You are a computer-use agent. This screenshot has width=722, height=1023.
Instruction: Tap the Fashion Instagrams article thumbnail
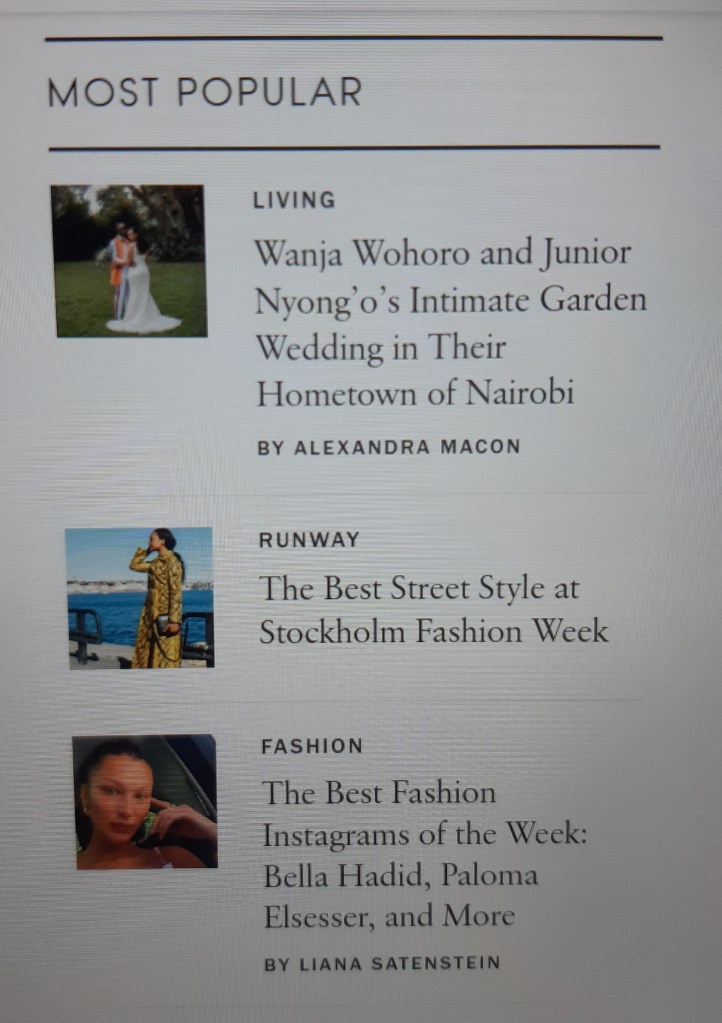tap(145, 801)
